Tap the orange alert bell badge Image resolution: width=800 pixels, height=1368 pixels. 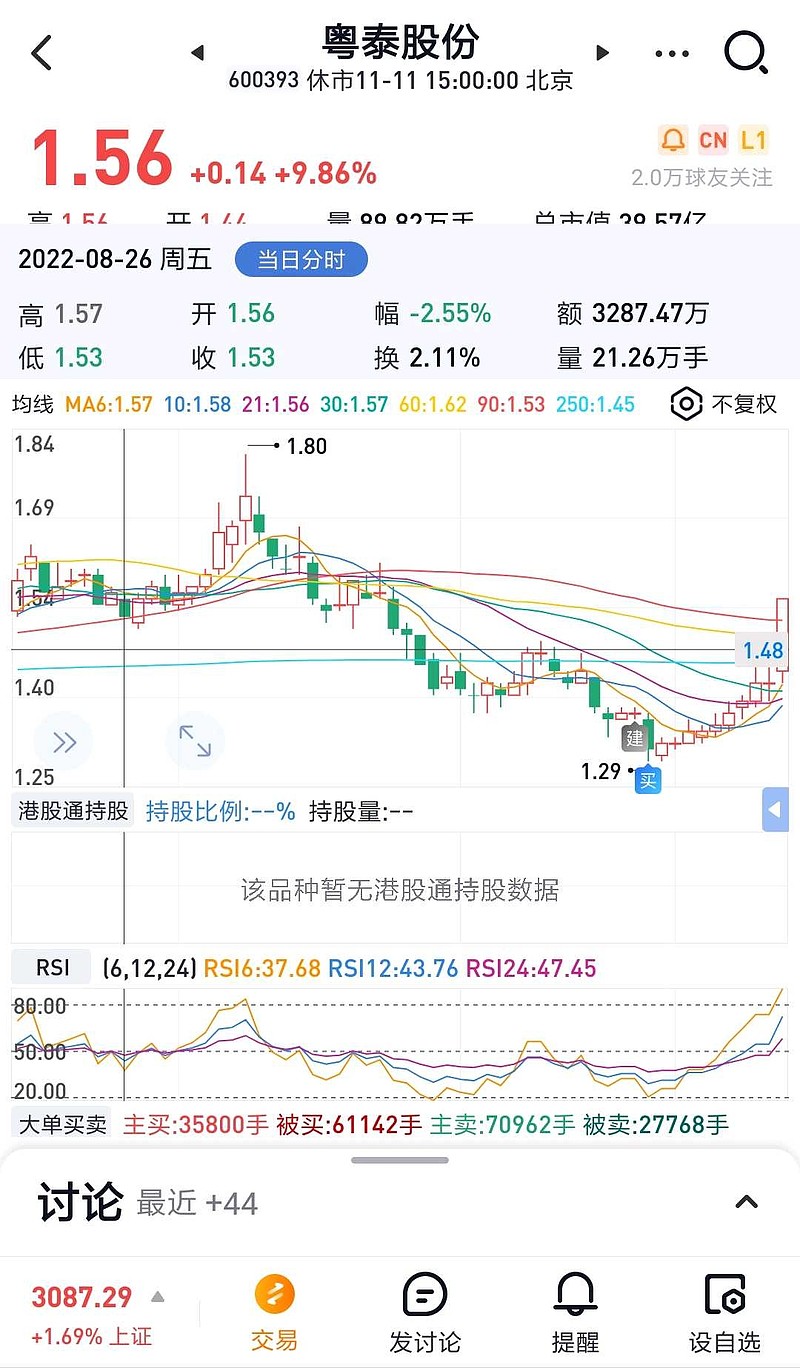(673, 139)
